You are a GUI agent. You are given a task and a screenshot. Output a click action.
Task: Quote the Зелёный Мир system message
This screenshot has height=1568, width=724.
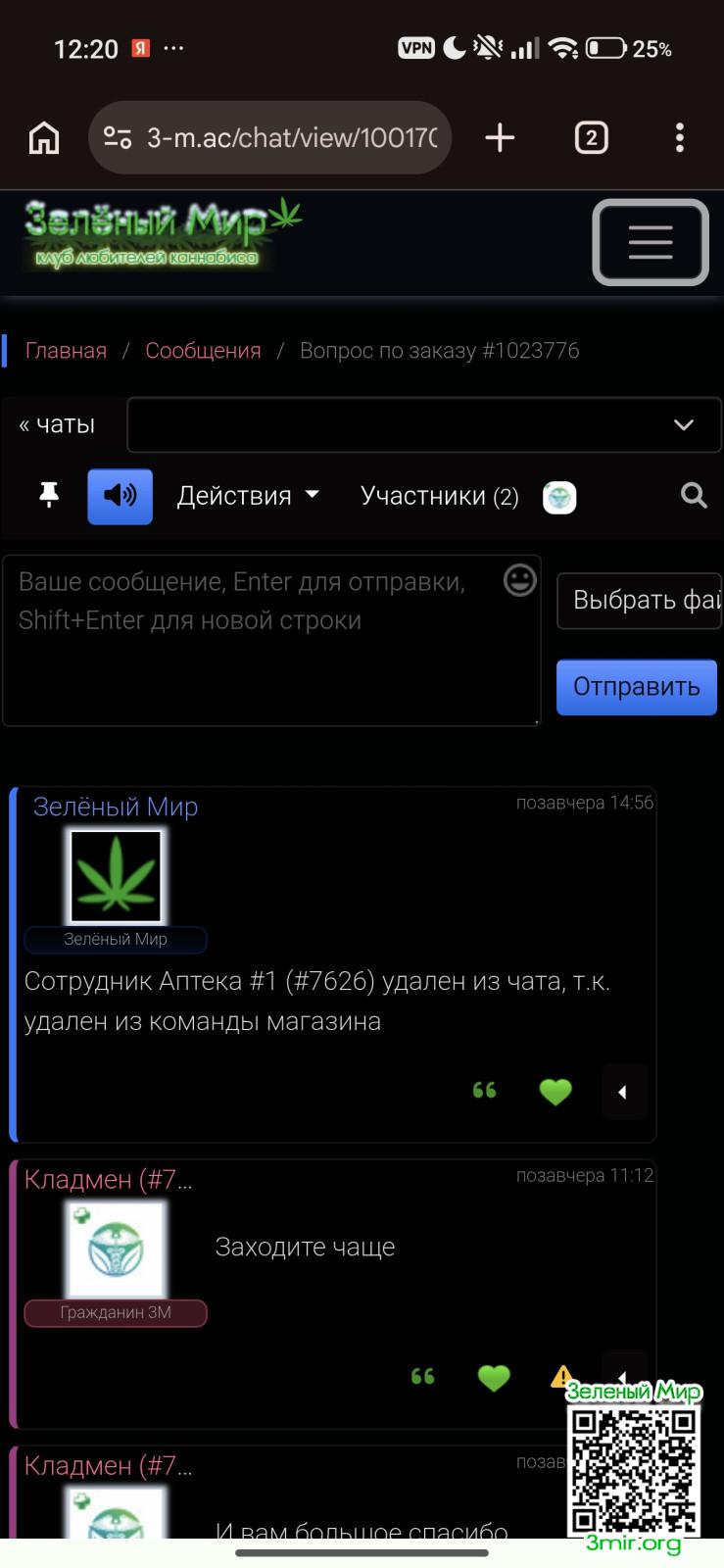coord(484,1091)
